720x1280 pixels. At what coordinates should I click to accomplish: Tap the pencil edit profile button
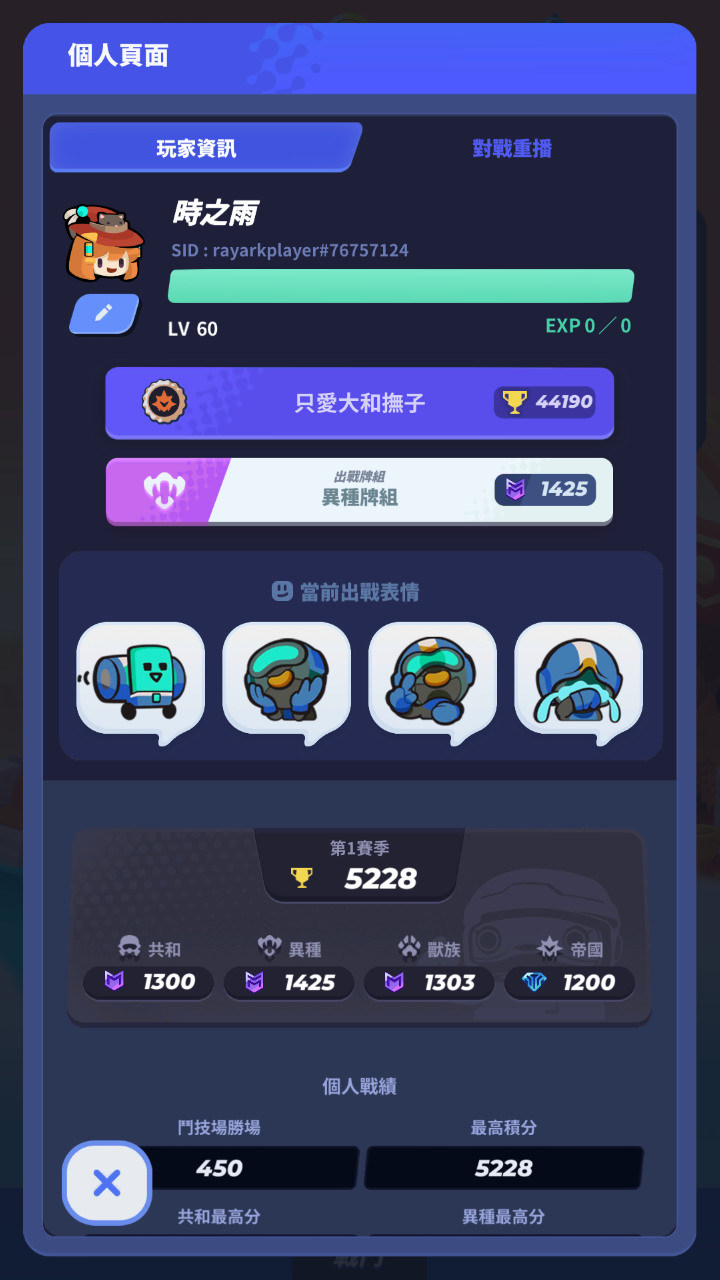[103, 313]
